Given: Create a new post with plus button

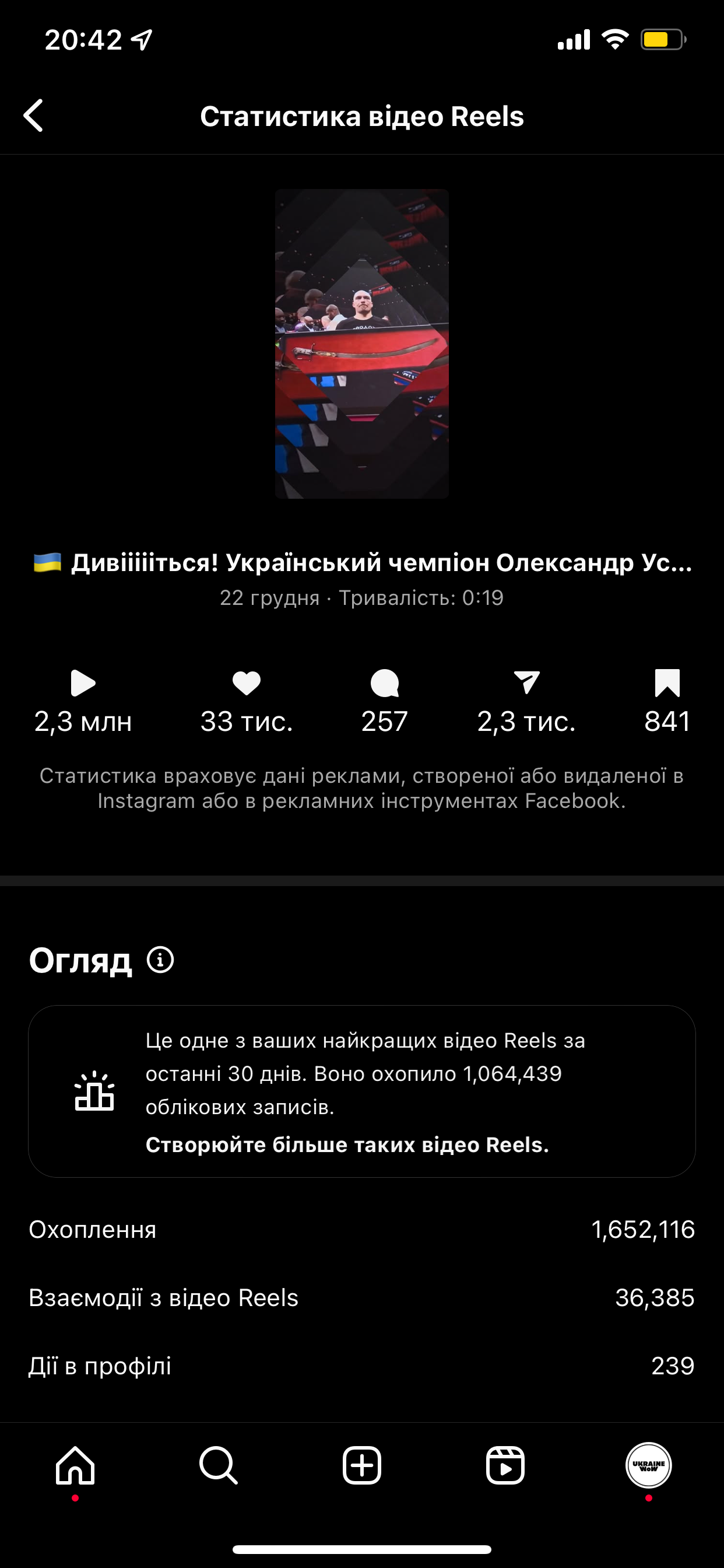Looking at the screenshot, I should (x=362, y=1465).
